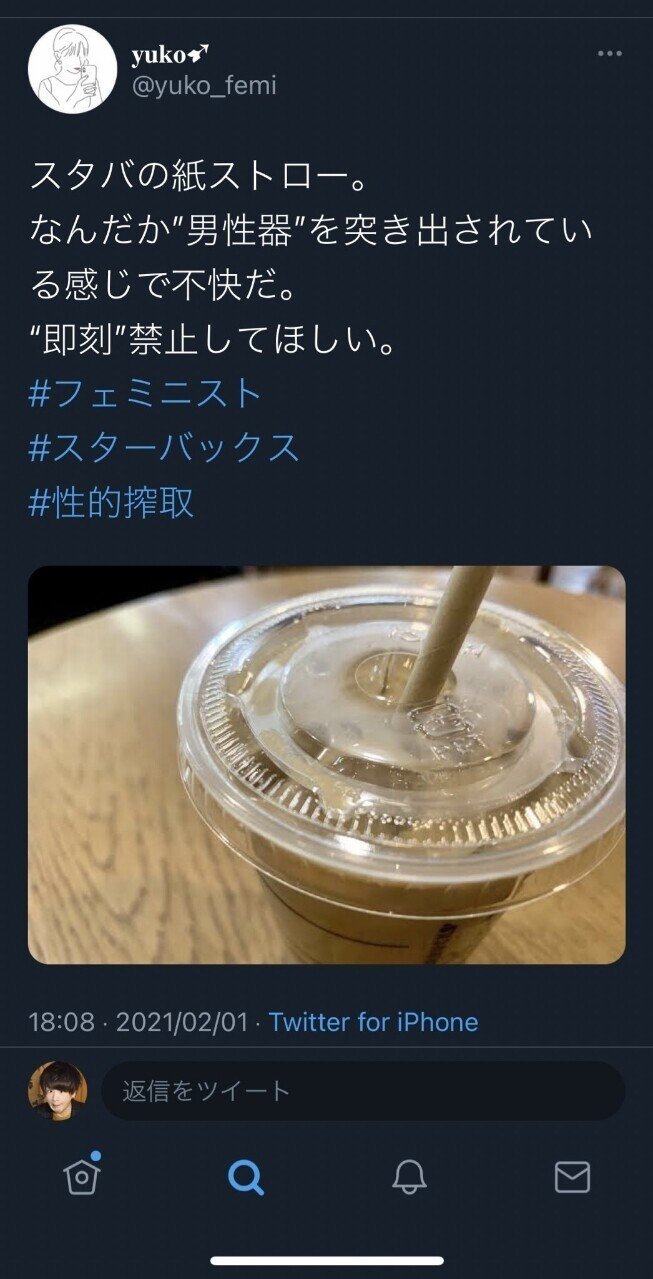Viewport: 653px width, 1279px height.
Task: View the attached drink photo
Action: pos(326,765)
